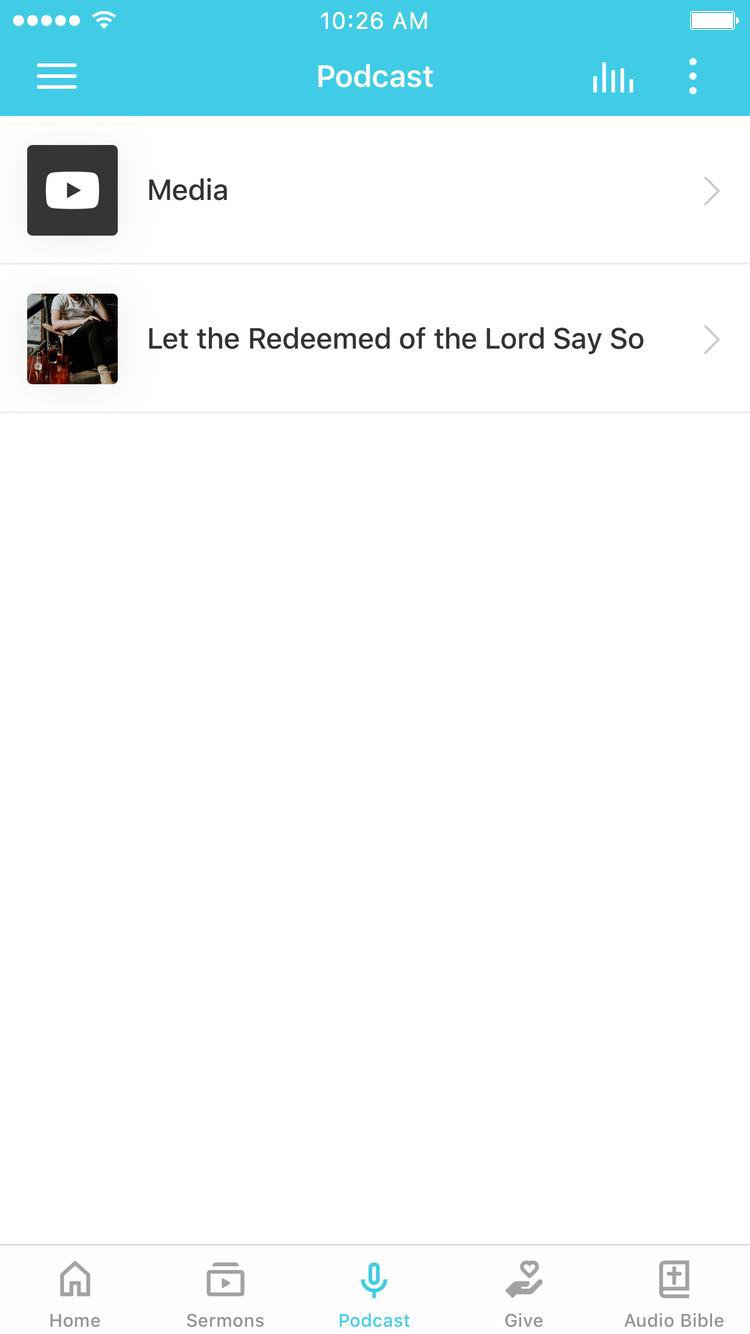Open the Media podcast row
Image resolution: width=750 pixels, height=1334 pixels.
tap(375, 190)
